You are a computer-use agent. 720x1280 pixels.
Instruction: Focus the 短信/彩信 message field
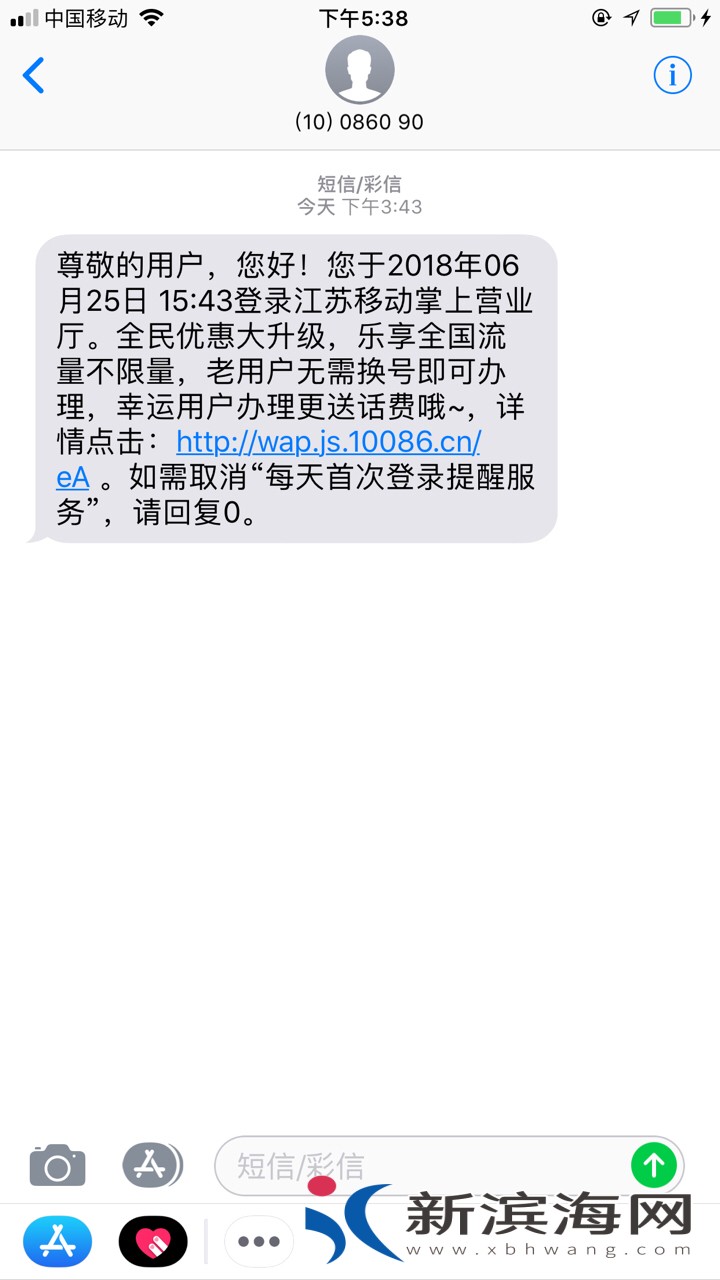point(420,1165)
